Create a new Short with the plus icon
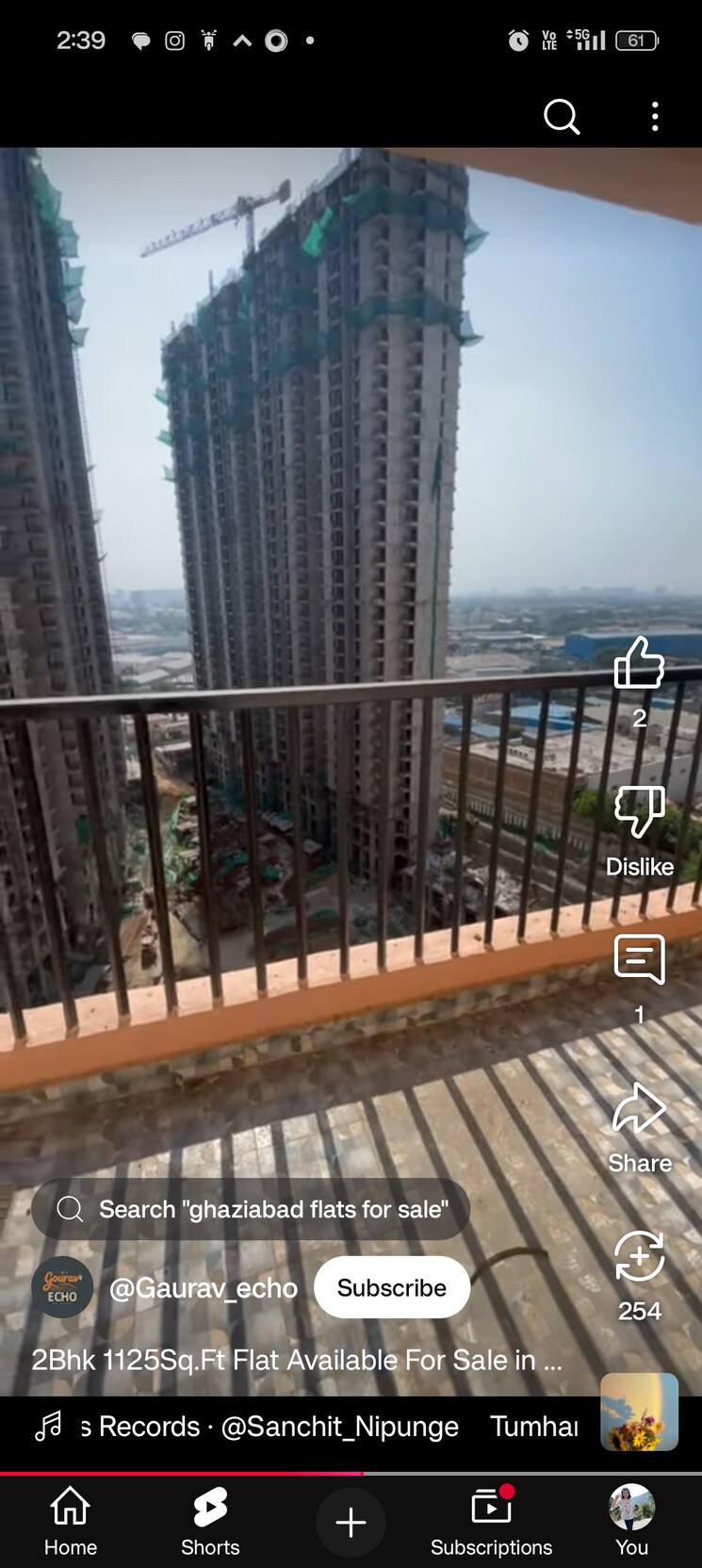Viewport: 702px width, 1568px height. tap(351, 1515)
